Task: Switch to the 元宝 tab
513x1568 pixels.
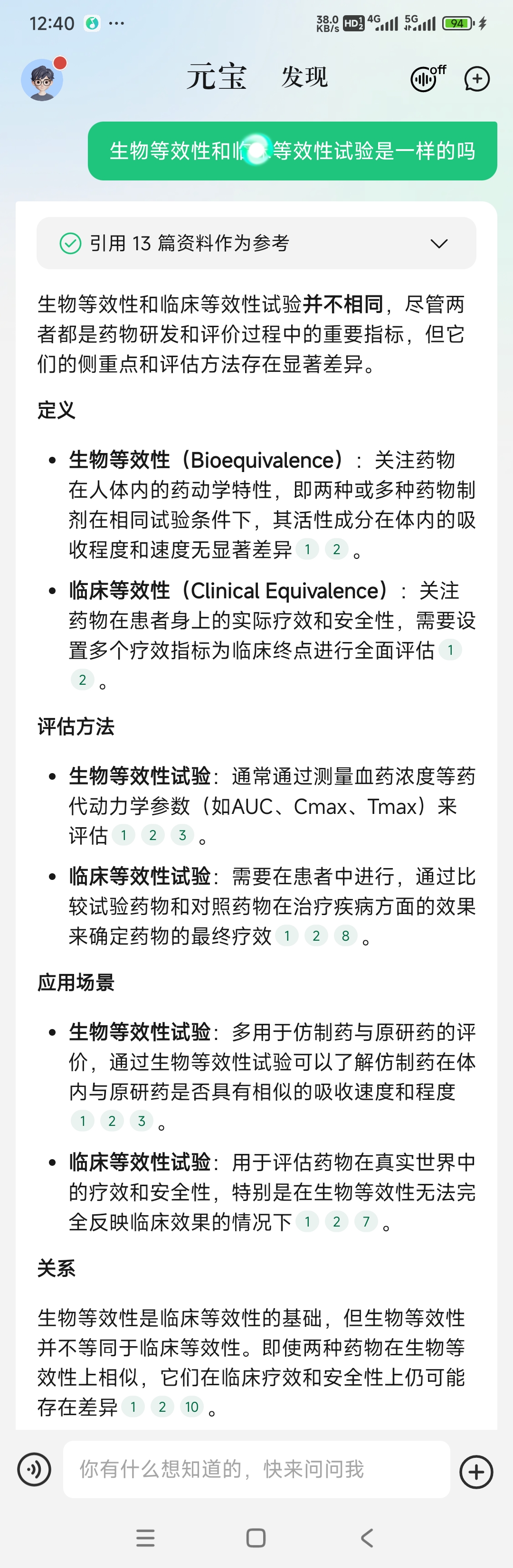Action: pyautogui.click(x=216, y=77)
